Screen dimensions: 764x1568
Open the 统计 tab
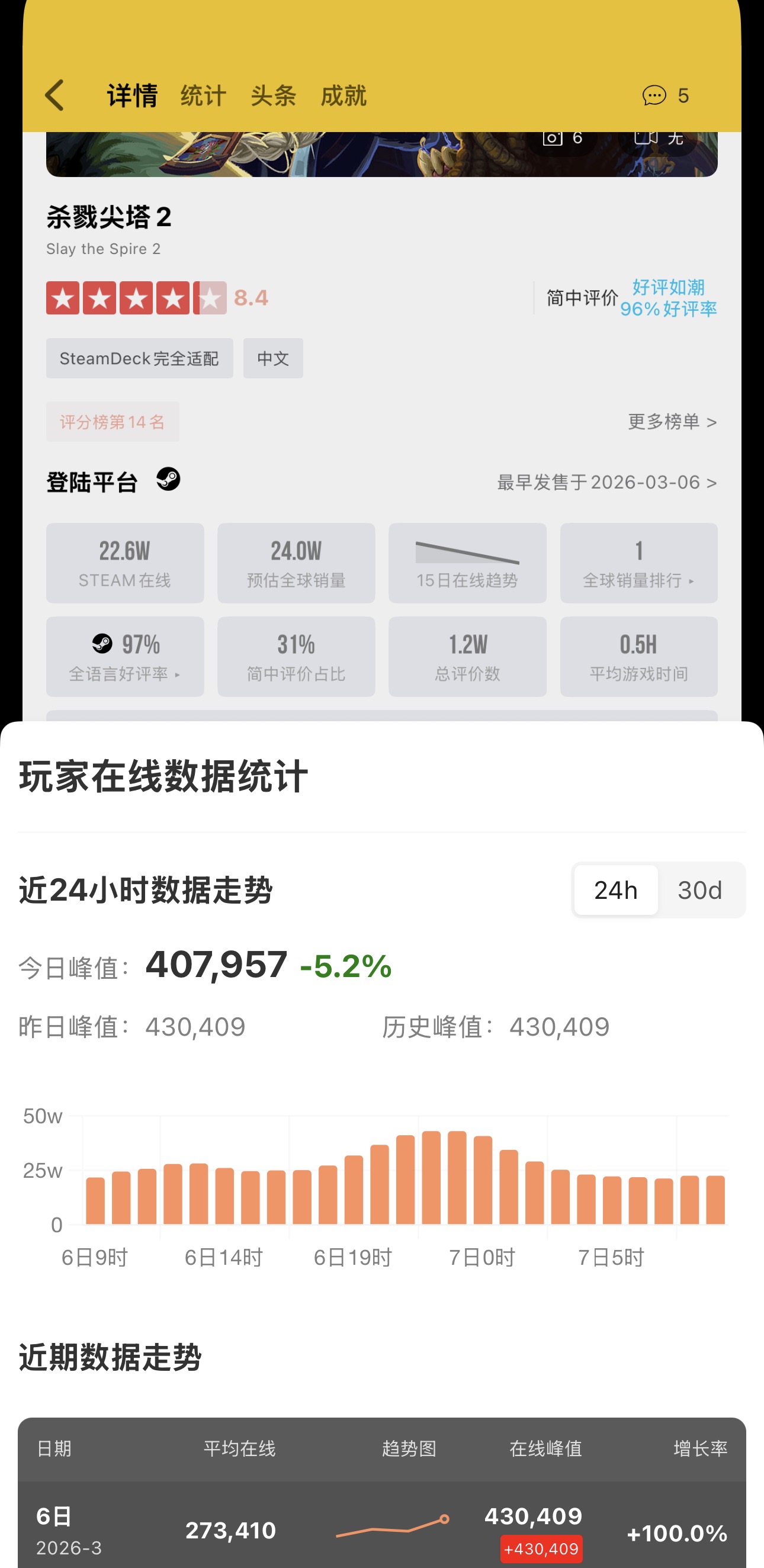(203, 95)
